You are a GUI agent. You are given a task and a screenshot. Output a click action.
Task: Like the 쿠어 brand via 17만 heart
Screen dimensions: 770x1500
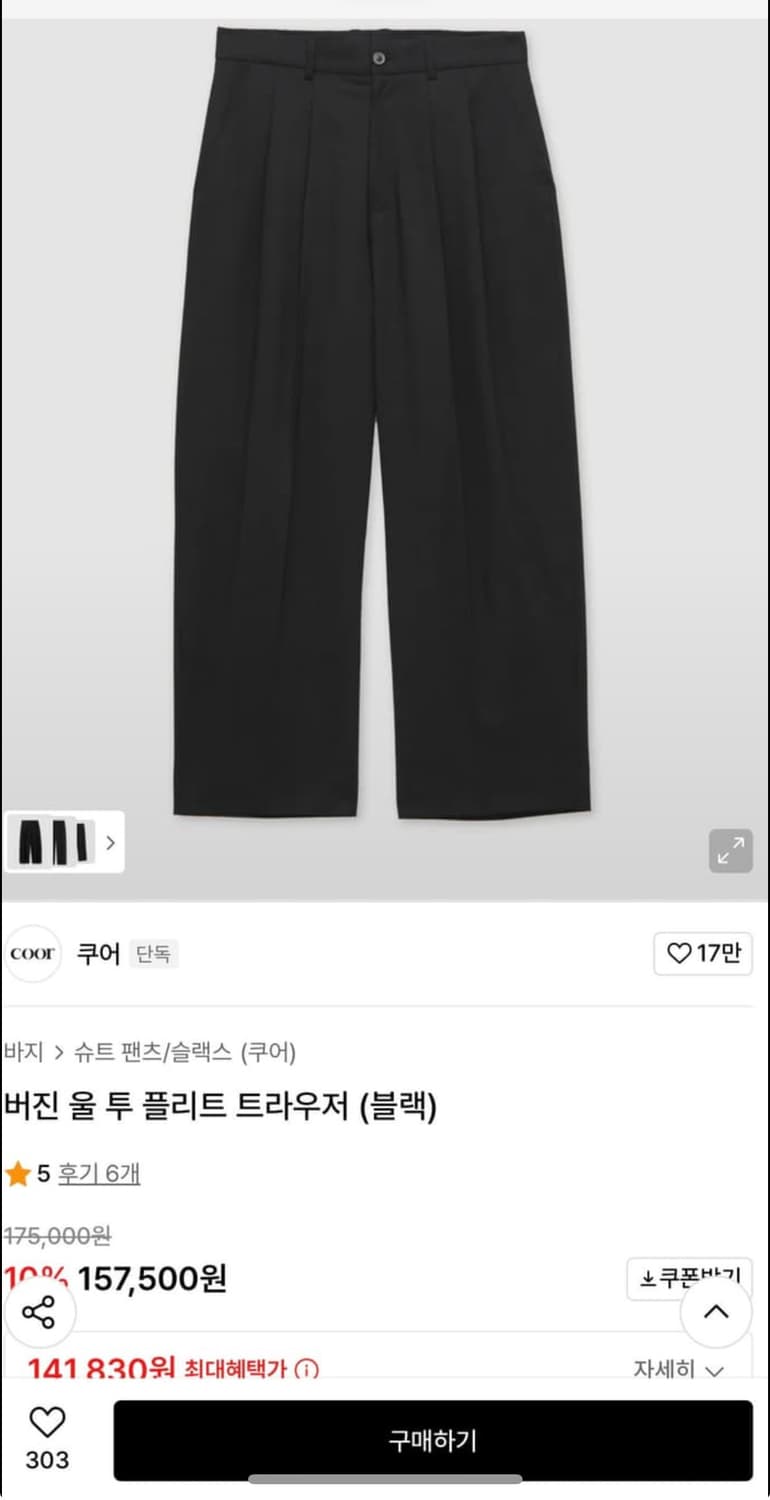703,954
